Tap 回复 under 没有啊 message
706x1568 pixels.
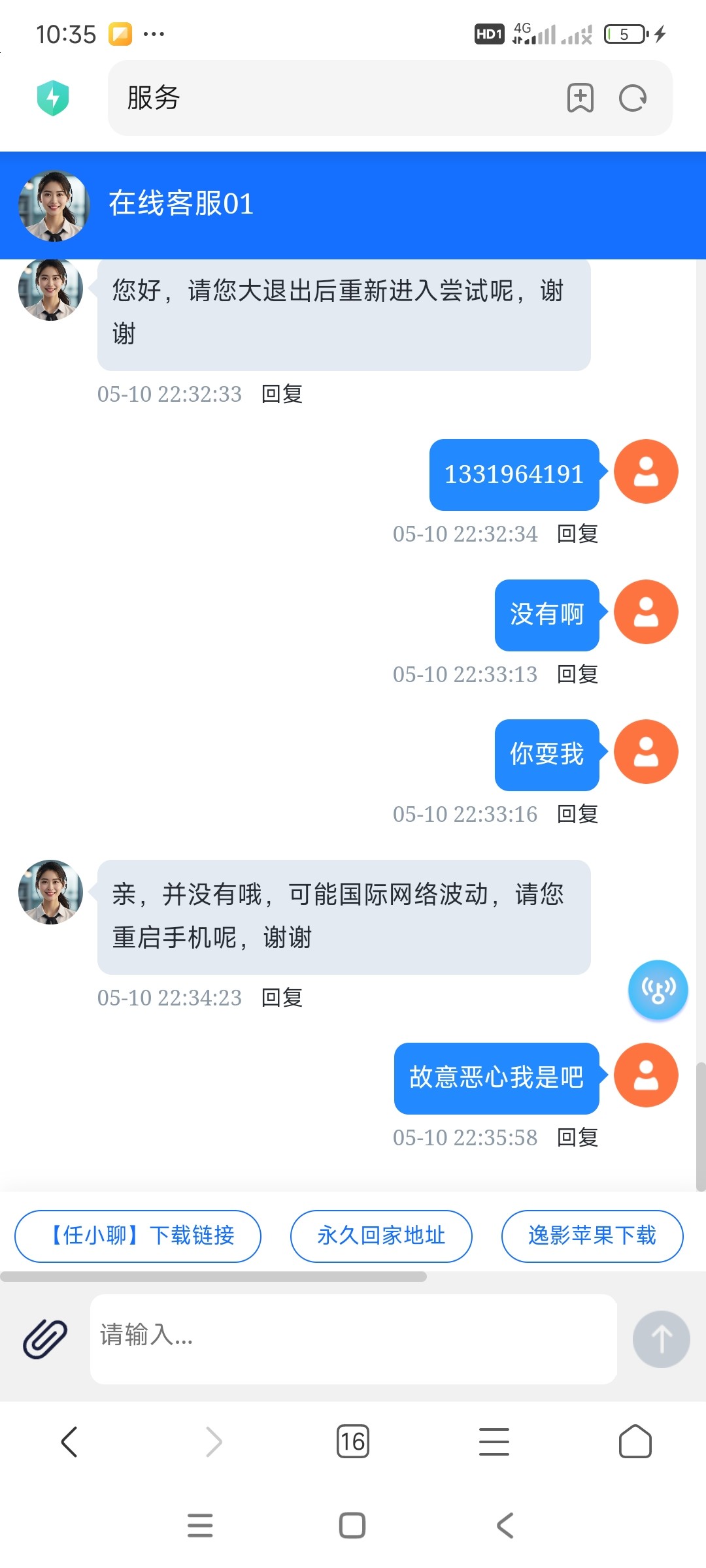coord(577,674)
